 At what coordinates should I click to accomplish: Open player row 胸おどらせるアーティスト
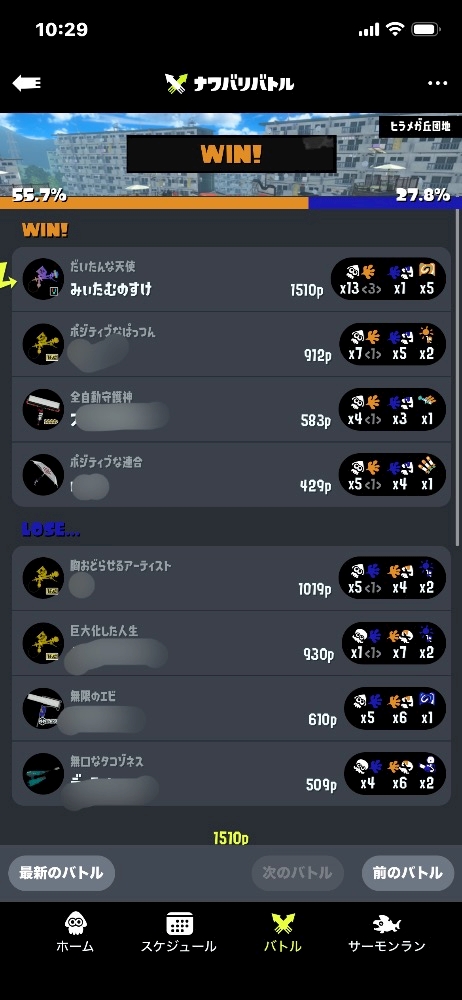[x=231, y=578]
